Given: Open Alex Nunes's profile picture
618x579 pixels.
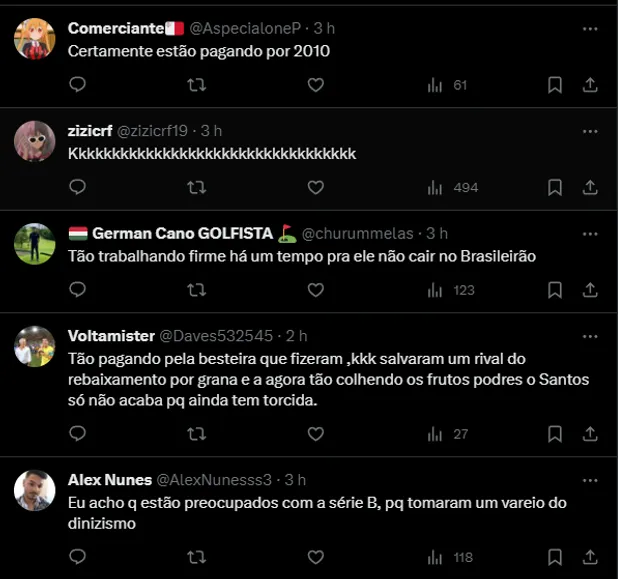Looking at the screenshot, I should click(34, 490).
